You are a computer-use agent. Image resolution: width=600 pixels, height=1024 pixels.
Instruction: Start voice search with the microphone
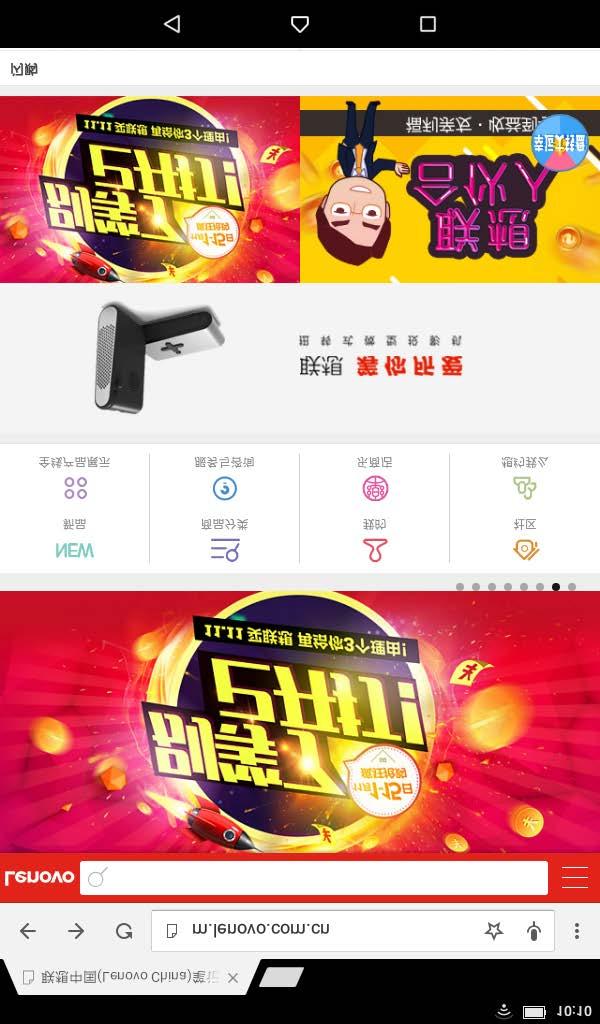(535, 931)
